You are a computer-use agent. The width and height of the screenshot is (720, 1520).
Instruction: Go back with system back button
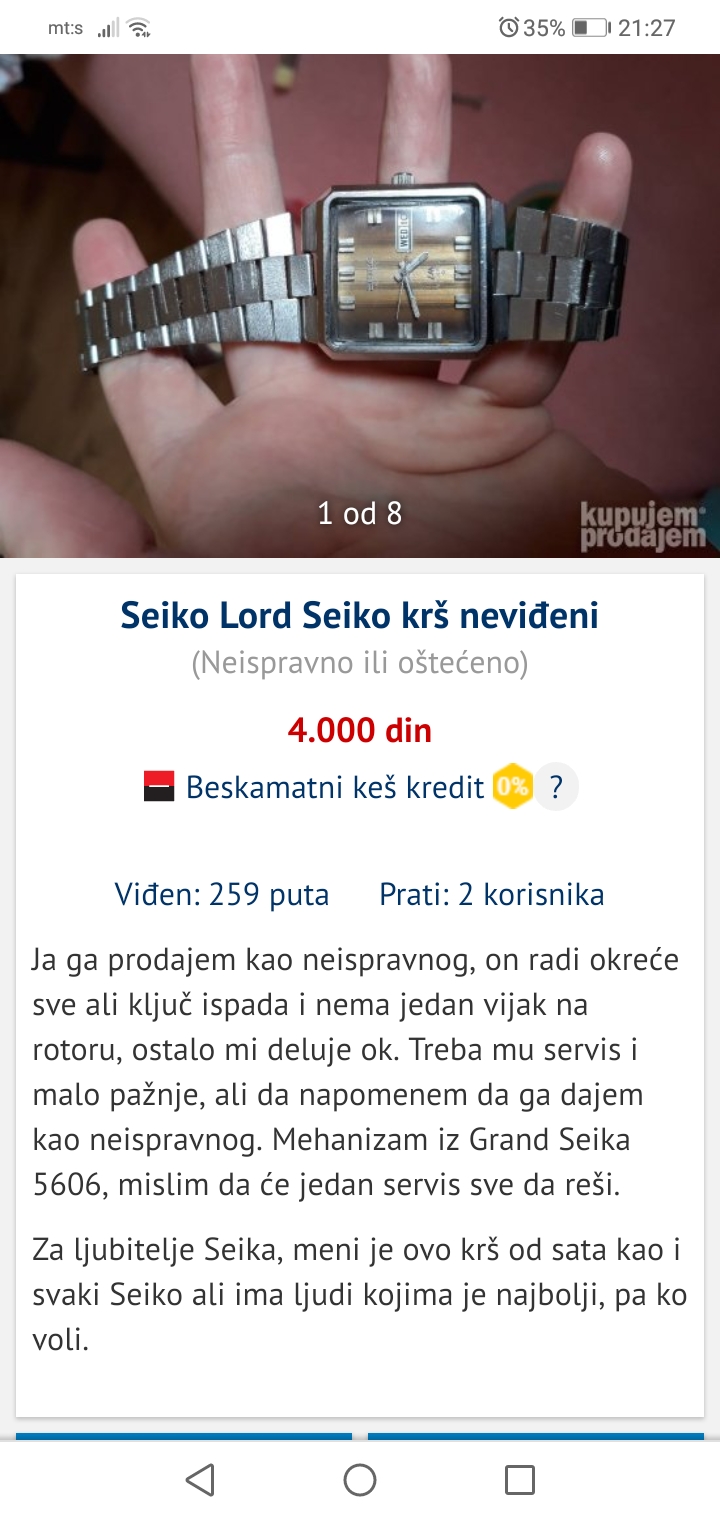point(200,1479)
